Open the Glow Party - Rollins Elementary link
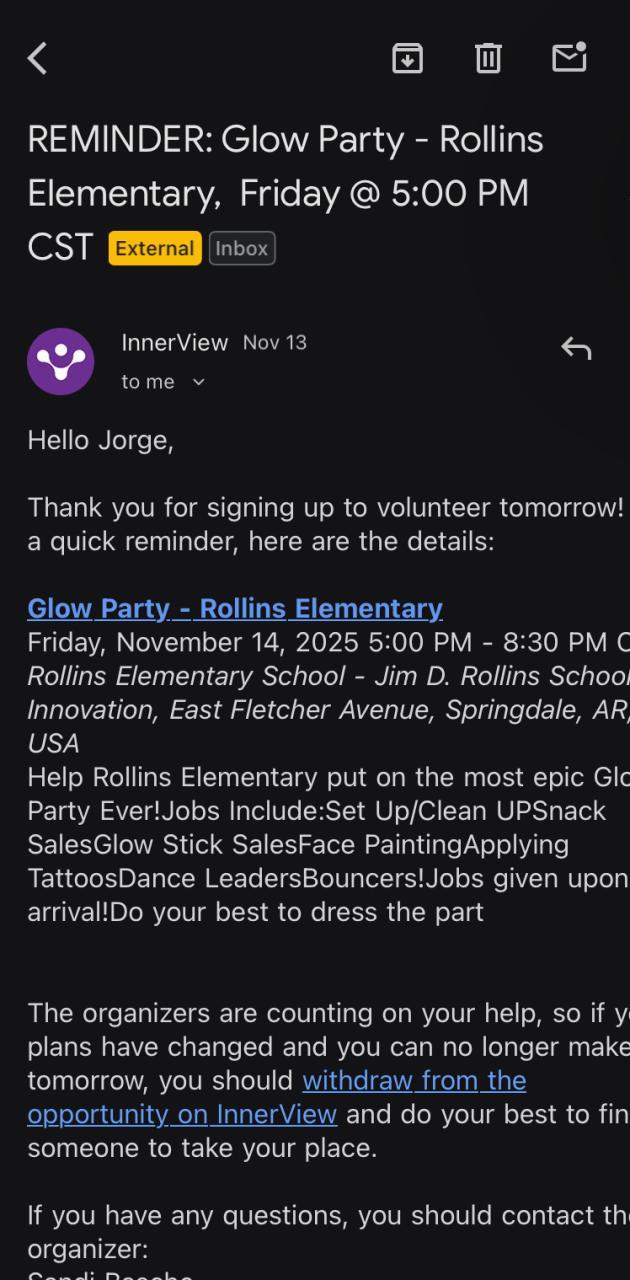 tap(235, 608)
